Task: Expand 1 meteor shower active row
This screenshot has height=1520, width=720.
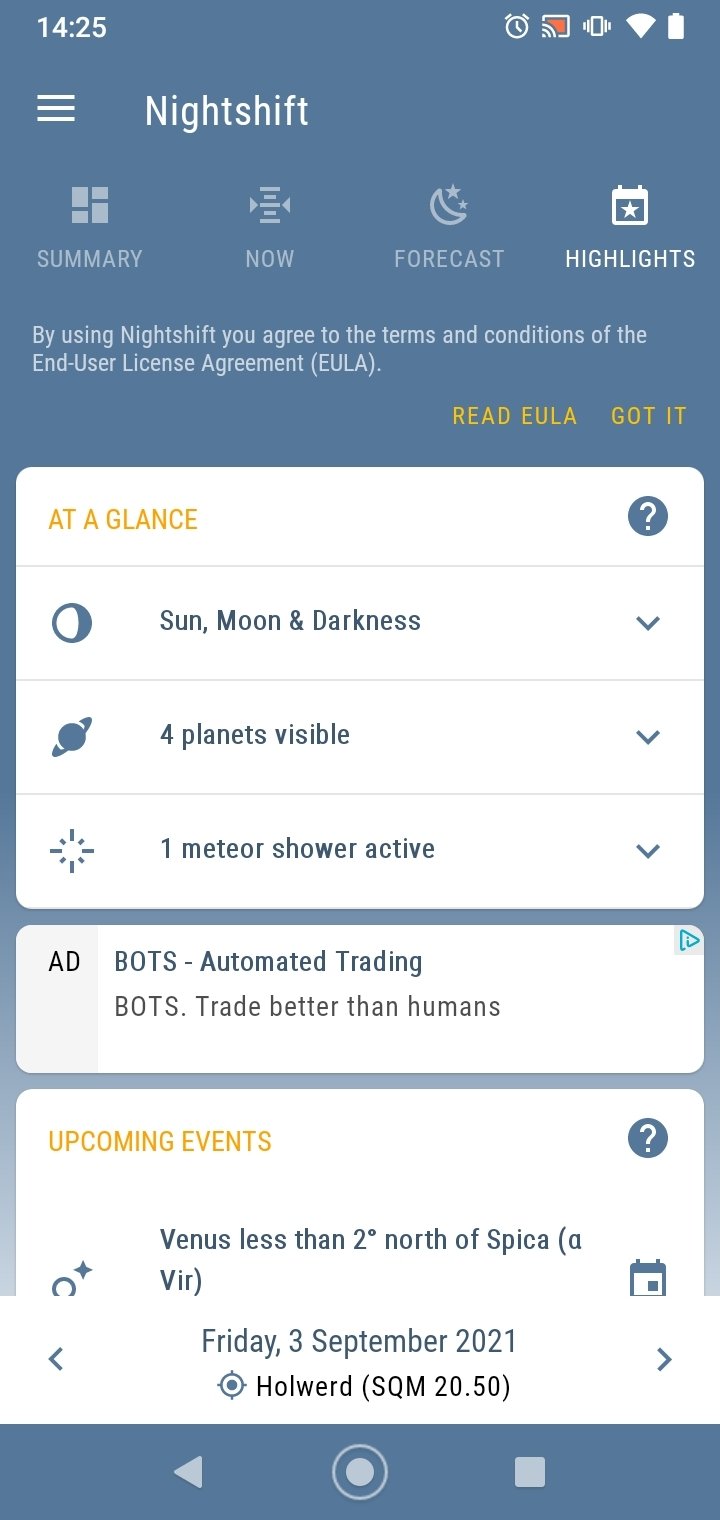Action: [x=648, y=850]
